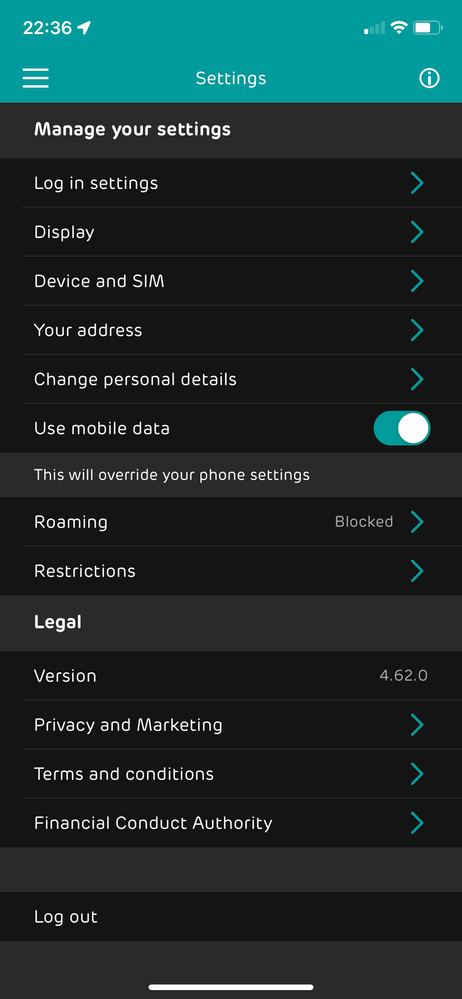
Task: Select Change personal details
Action: point(231,379)
